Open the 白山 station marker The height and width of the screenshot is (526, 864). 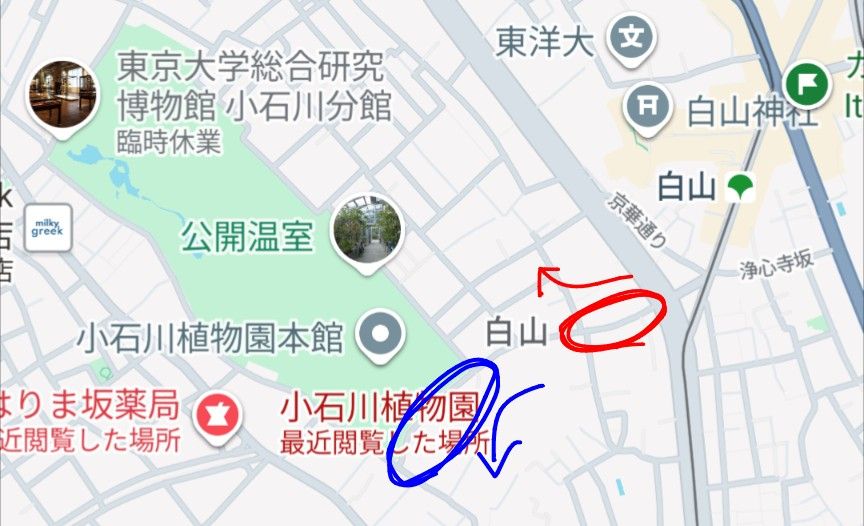tap(741, 186)
